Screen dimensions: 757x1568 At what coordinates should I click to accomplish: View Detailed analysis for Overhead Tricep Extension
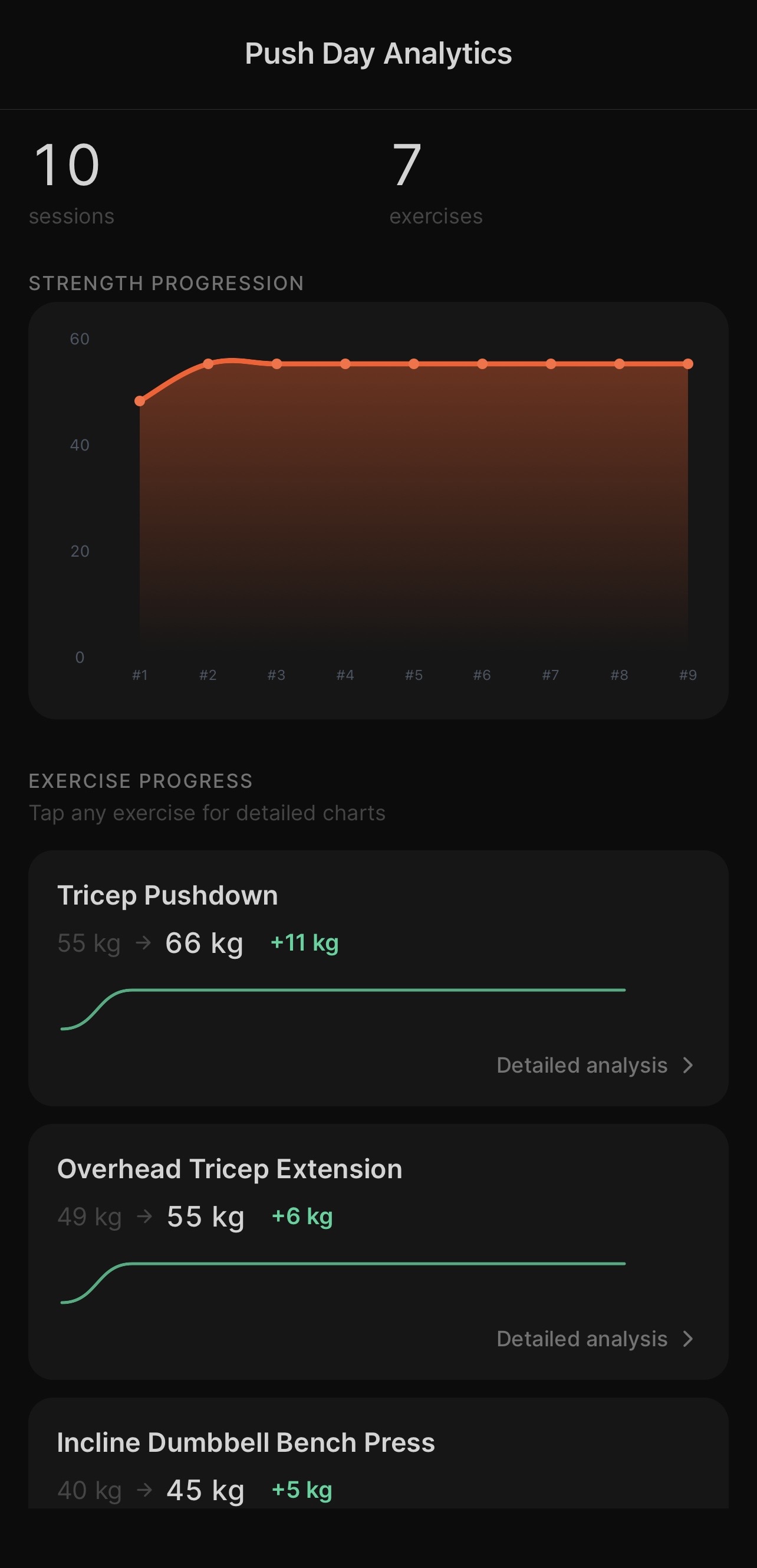(x=594, y=1339)
